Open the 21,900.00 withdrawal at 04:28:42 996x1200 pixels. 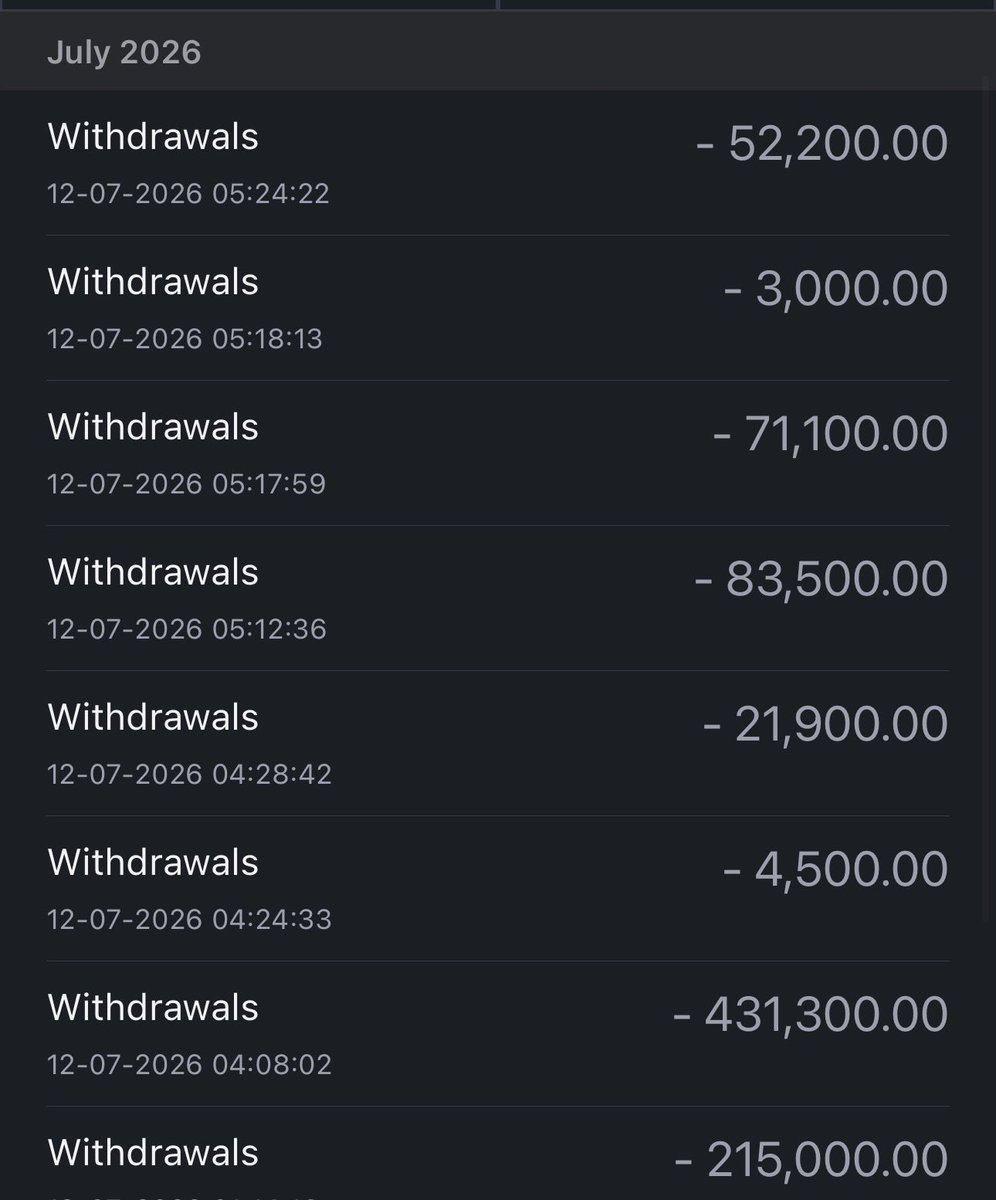click(x=498, y=743)
